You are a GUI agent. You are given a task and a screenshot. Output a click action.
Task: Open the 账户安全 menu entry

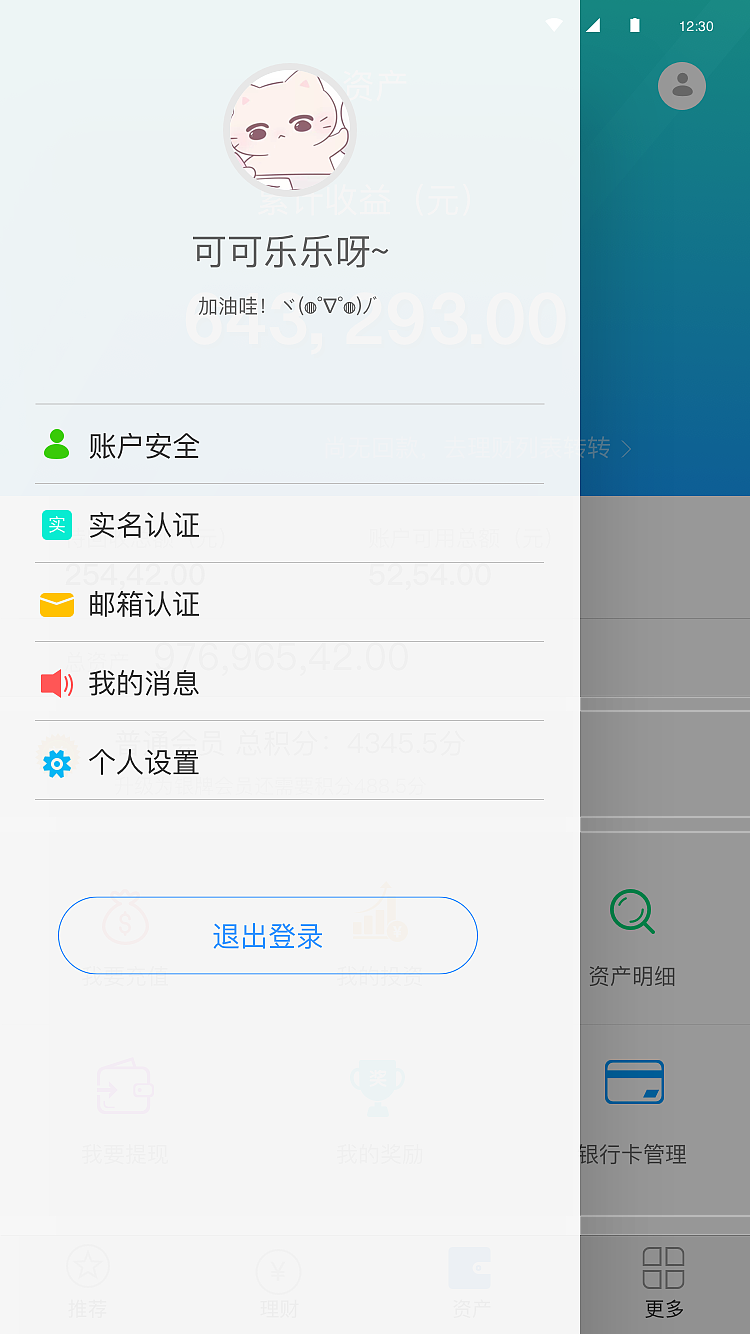145,447
